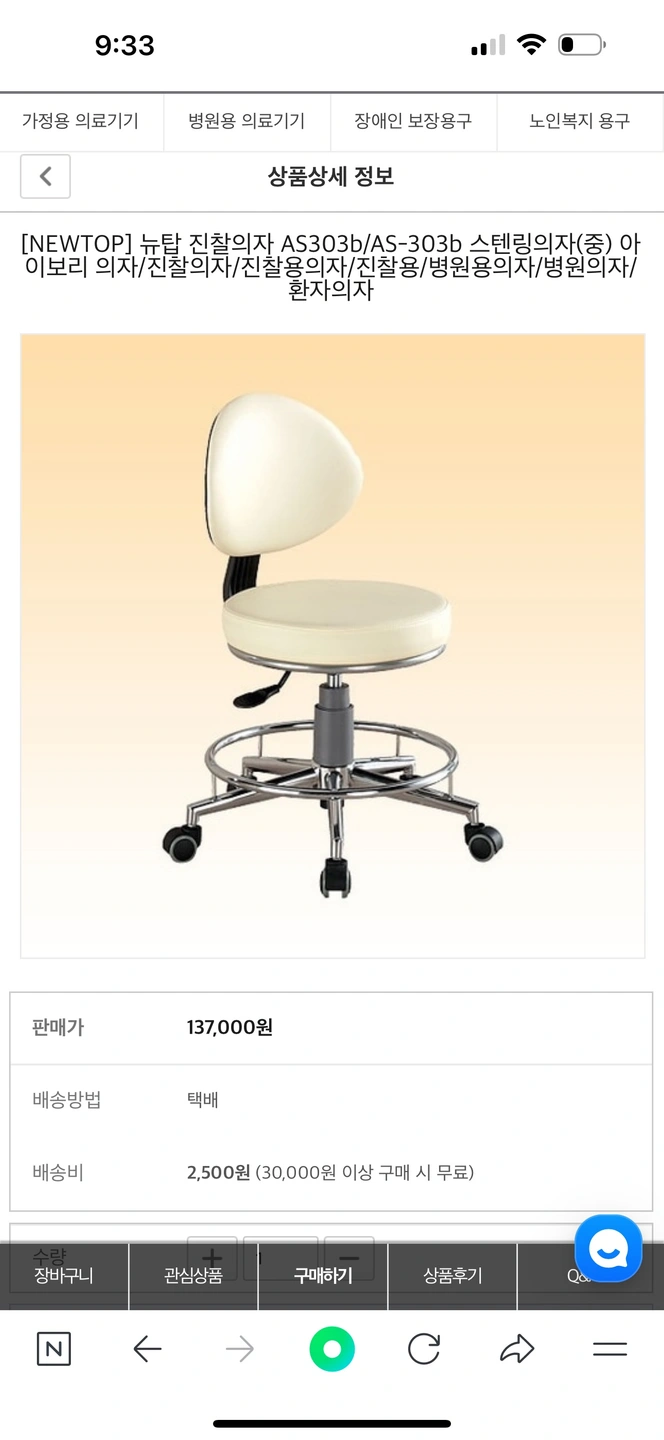Open the 가정용 의료기기 category
The image size is (664, 1440).
tap(81, 122)
